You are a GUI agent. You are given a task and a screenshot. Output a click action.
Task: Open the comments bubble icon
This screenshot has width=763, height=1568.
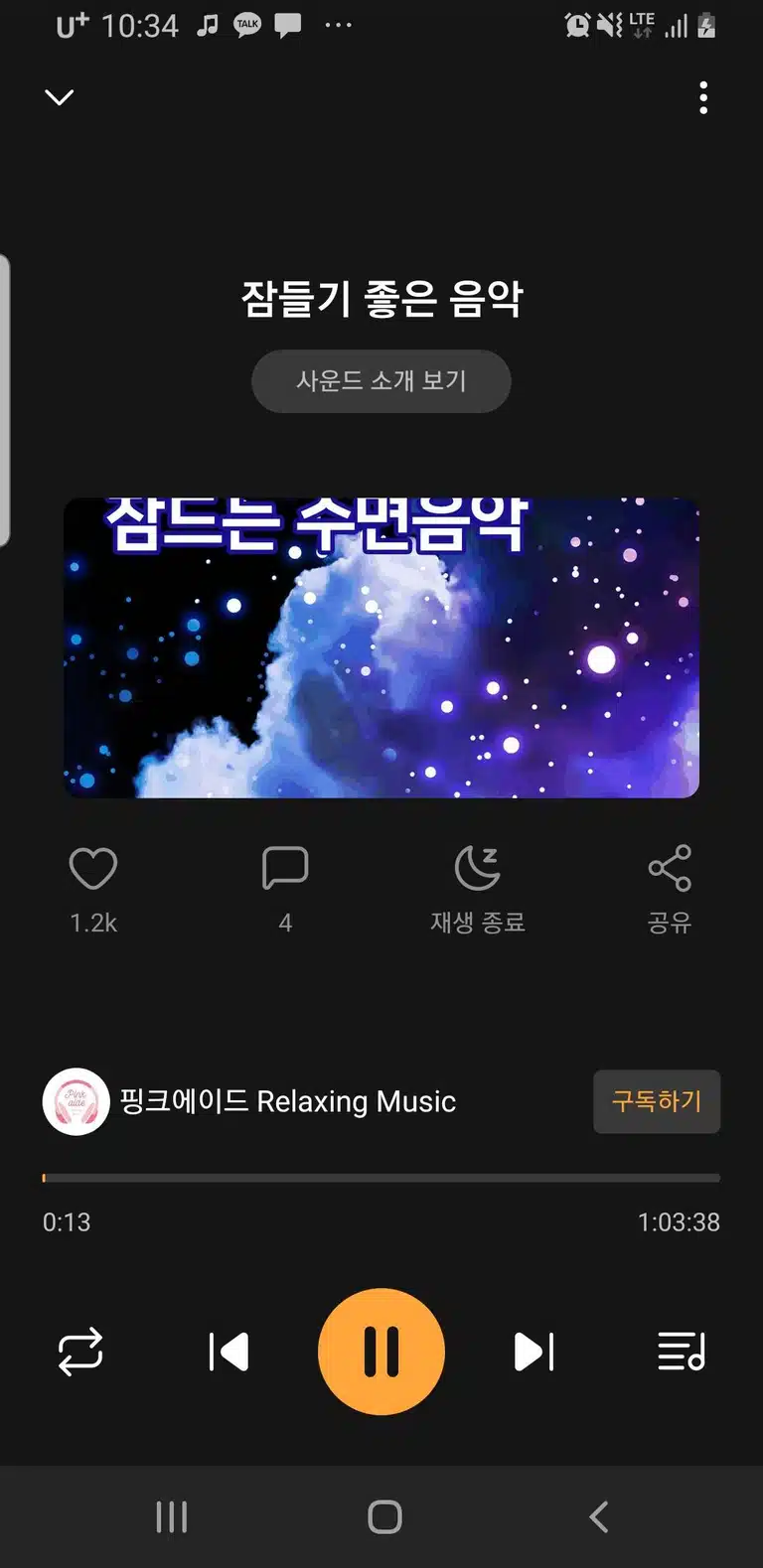[x=285, y=869]
